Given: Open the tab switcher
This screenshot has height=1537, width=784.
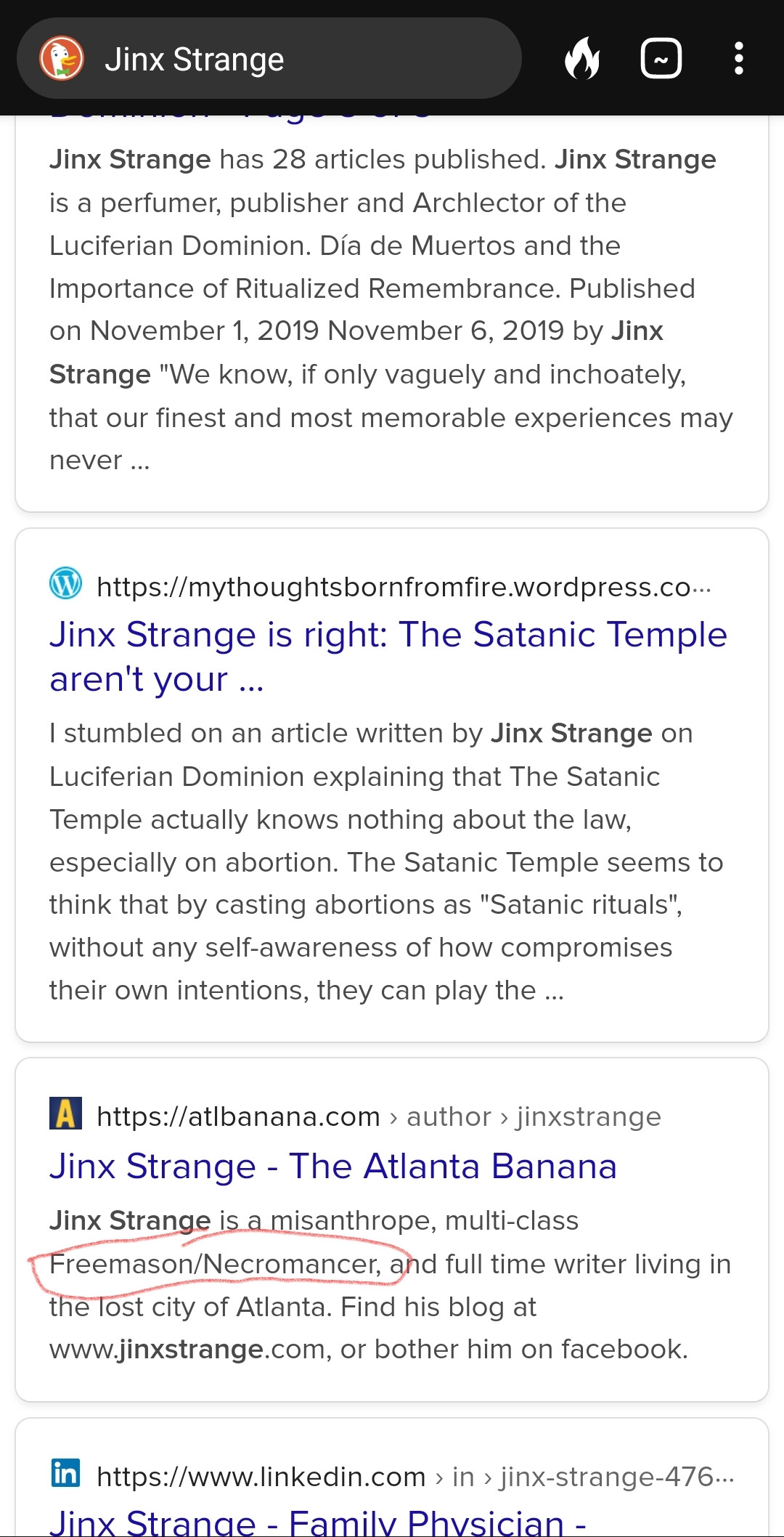Looking at the screenshot, I should (661, 59).
